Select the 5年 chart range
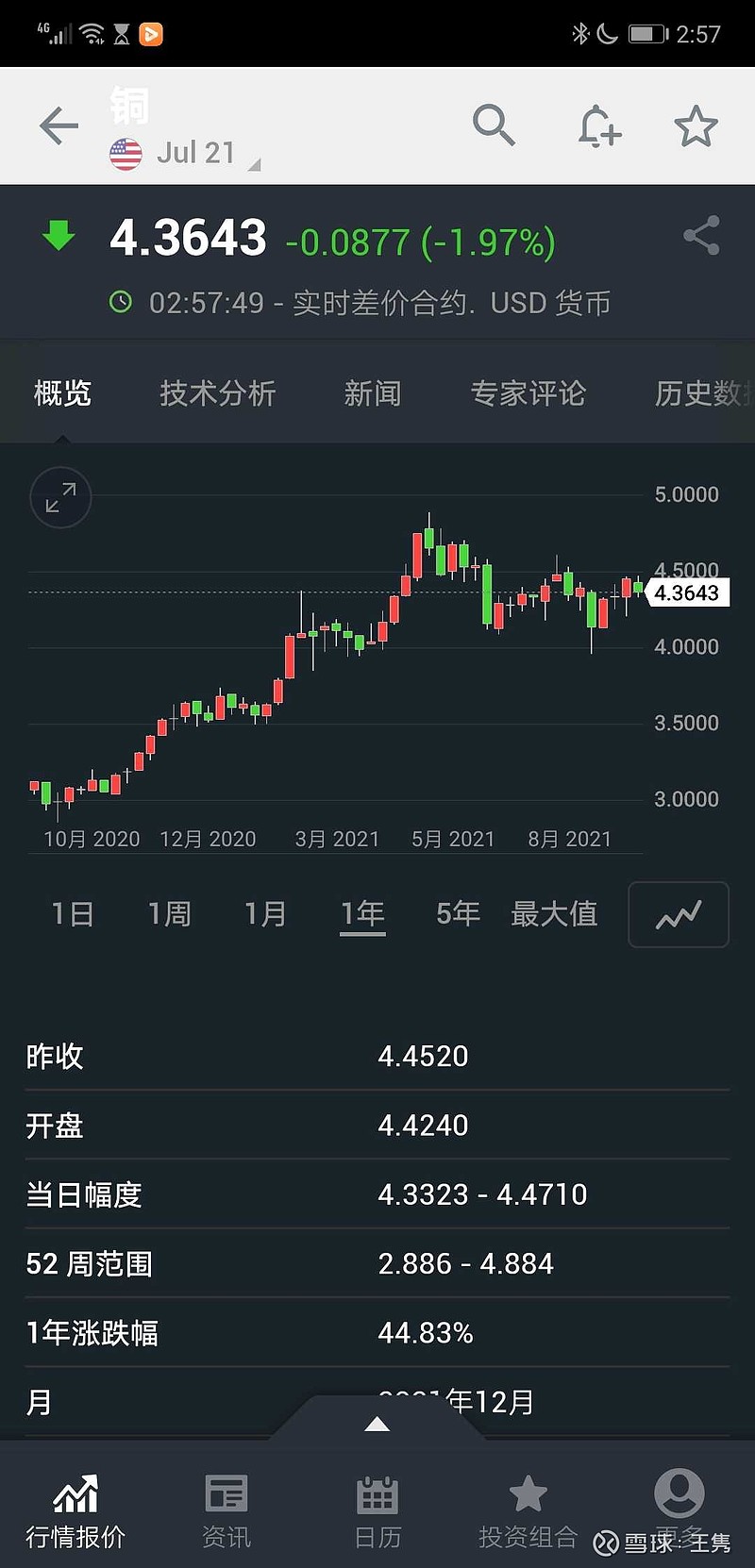Image resolution: width=755 pixels, height=1568 pixels. (x=459, y=913)
